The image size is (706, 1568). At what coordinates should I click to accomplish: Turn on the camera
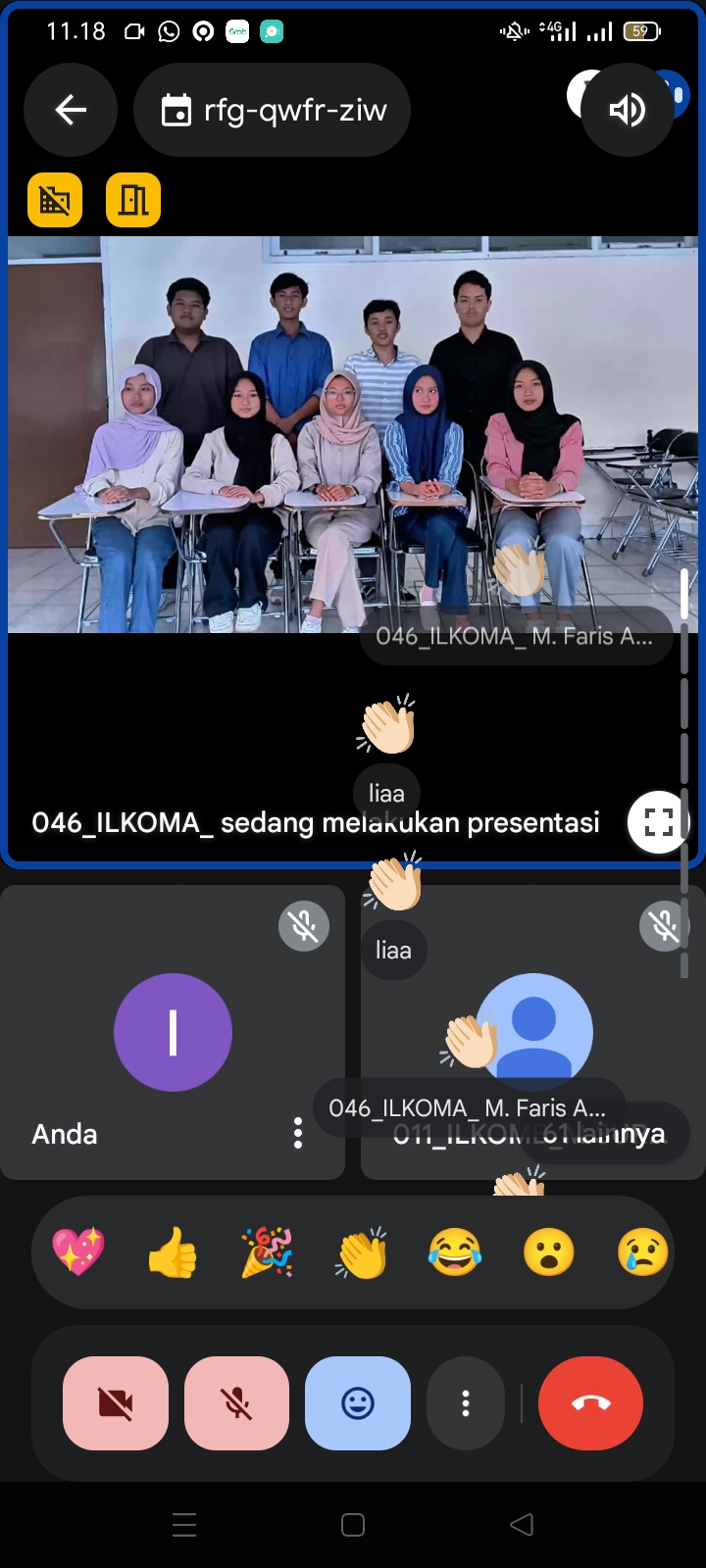pos(116,1403)
